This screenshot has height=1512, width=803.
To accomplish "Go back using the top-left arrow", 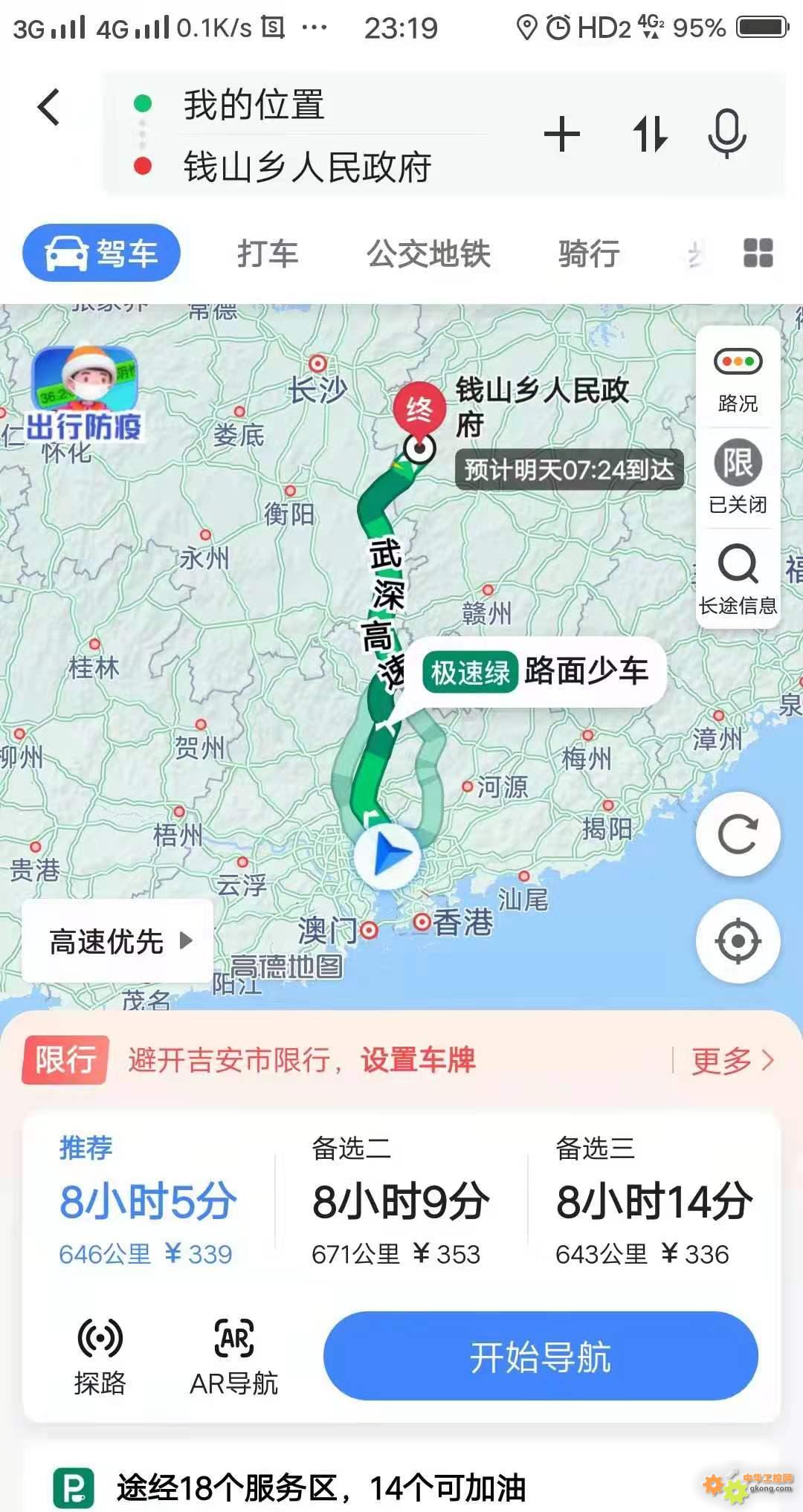I will (x=49, y=108).
